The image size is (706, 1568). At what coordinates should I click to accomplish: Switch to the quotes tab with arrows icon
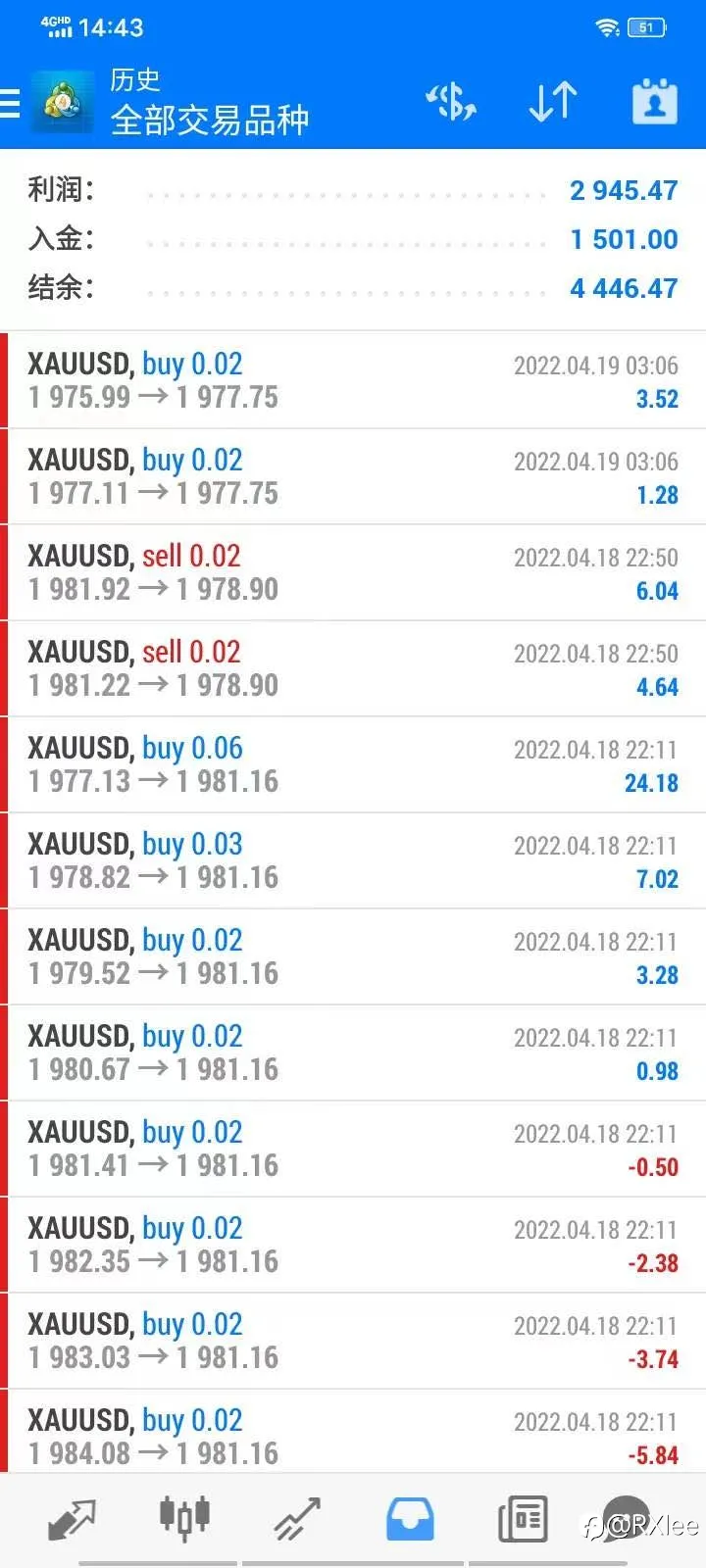72,1520
